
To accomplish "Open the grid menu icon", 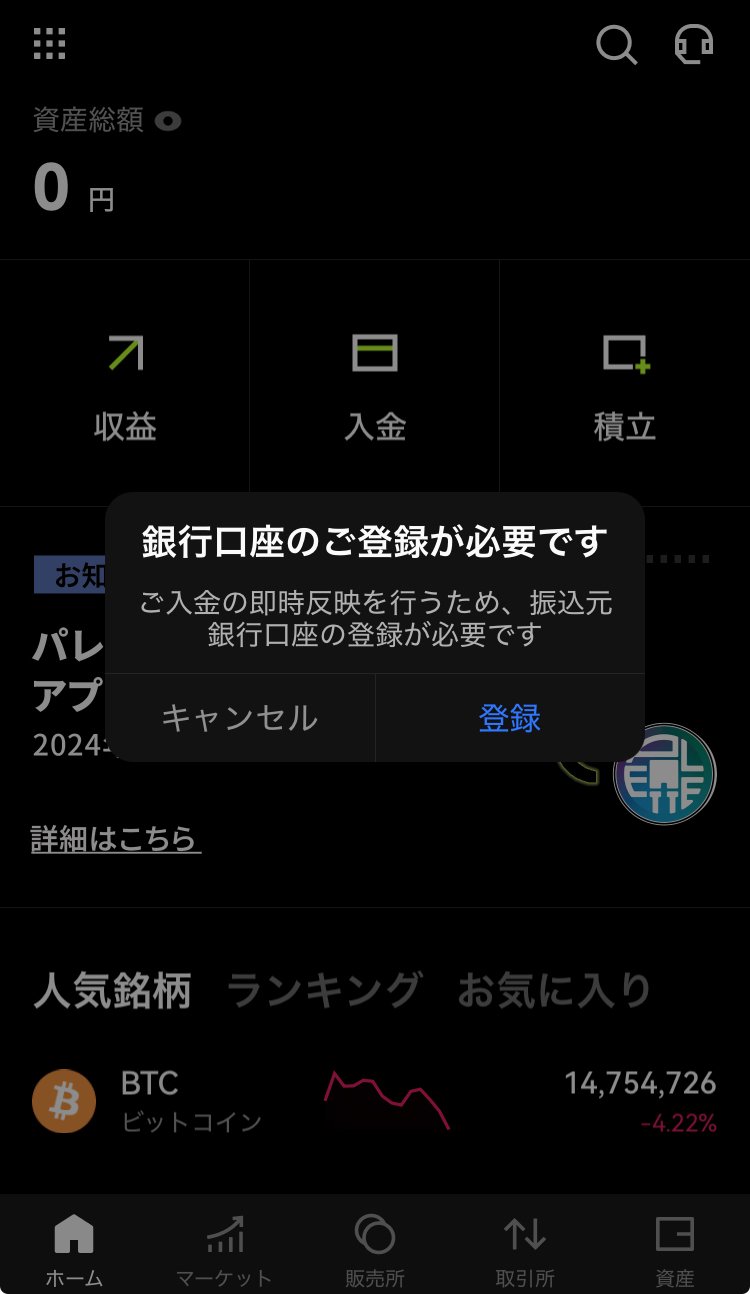I will 49,44.
